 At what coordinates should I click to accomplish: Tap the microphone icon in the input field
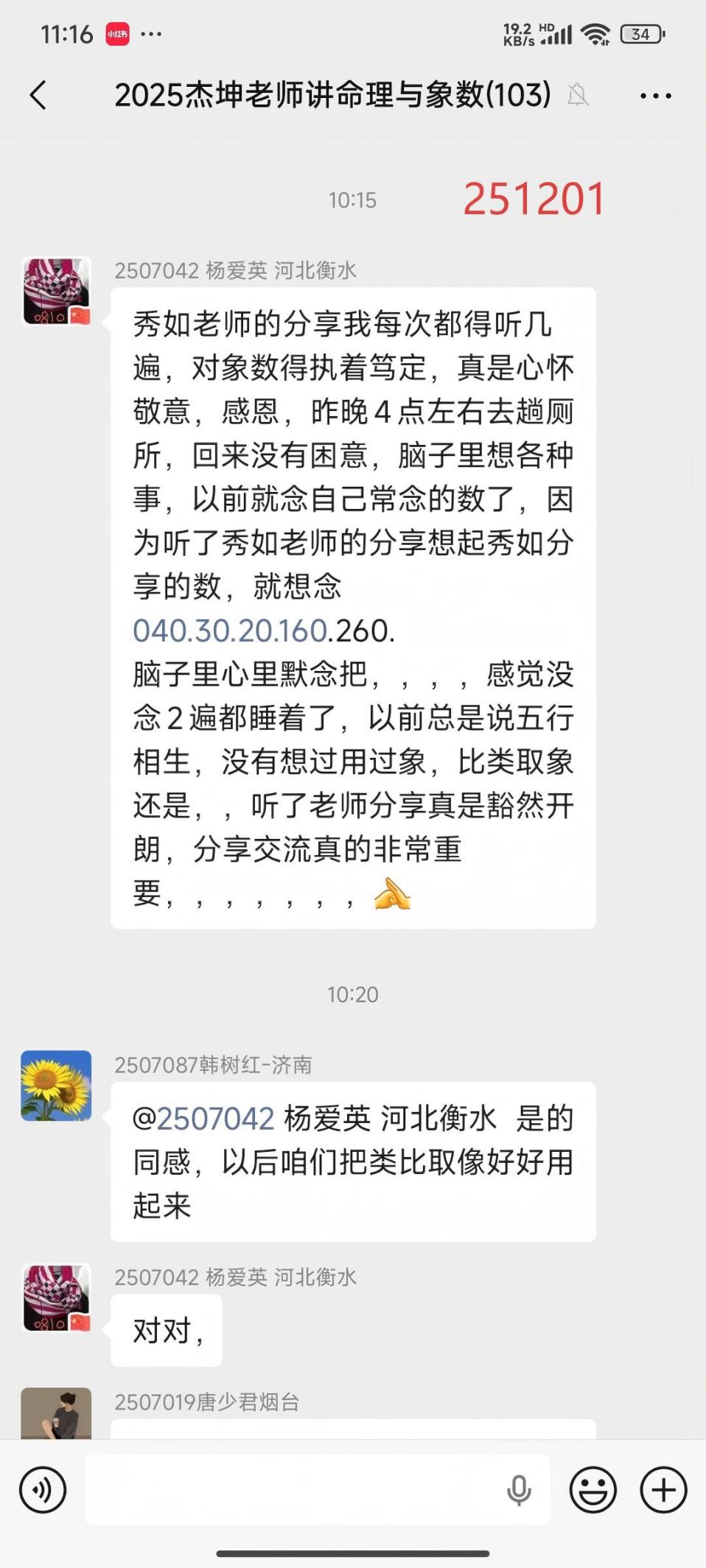pyautogui.click(x=519, y=1489)
